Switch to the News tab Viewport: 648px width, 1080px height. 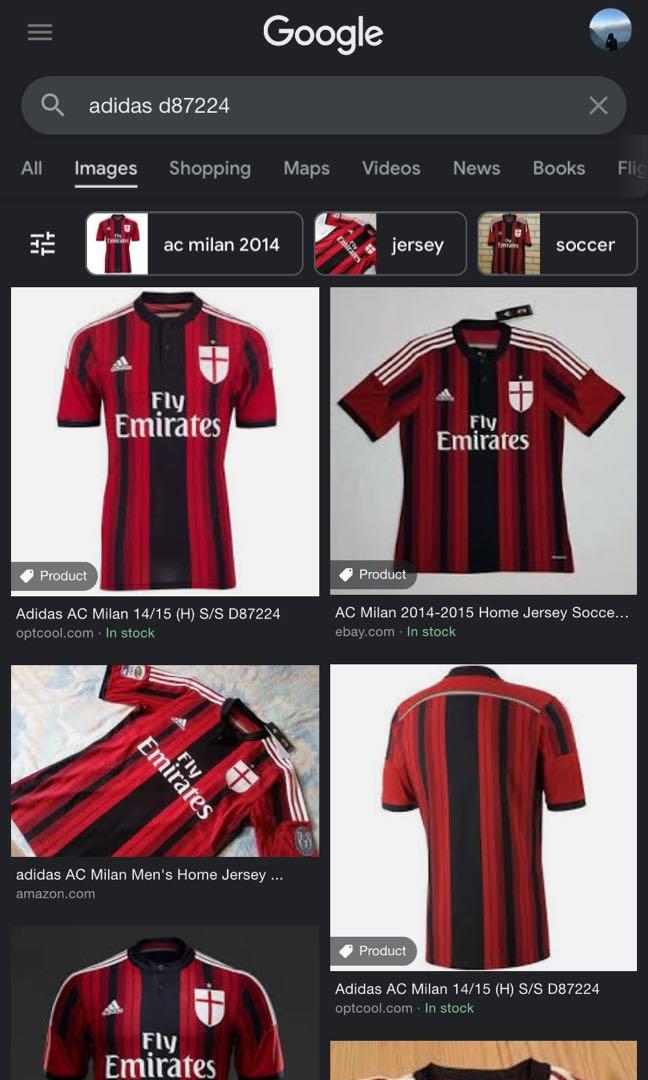click(x=476, y=168)
